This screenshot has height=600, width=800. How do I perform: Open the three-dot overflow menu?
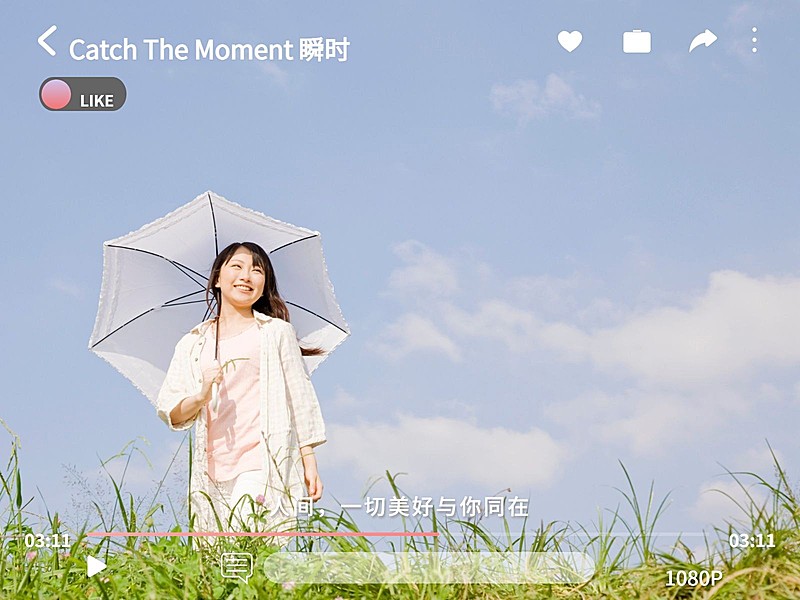pyautogui.click(x=754, y=41)
